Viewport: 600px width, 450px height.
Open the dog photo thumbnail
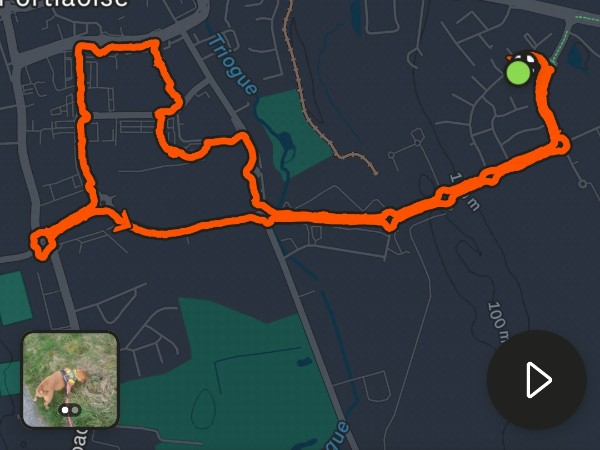pos(70,379)
